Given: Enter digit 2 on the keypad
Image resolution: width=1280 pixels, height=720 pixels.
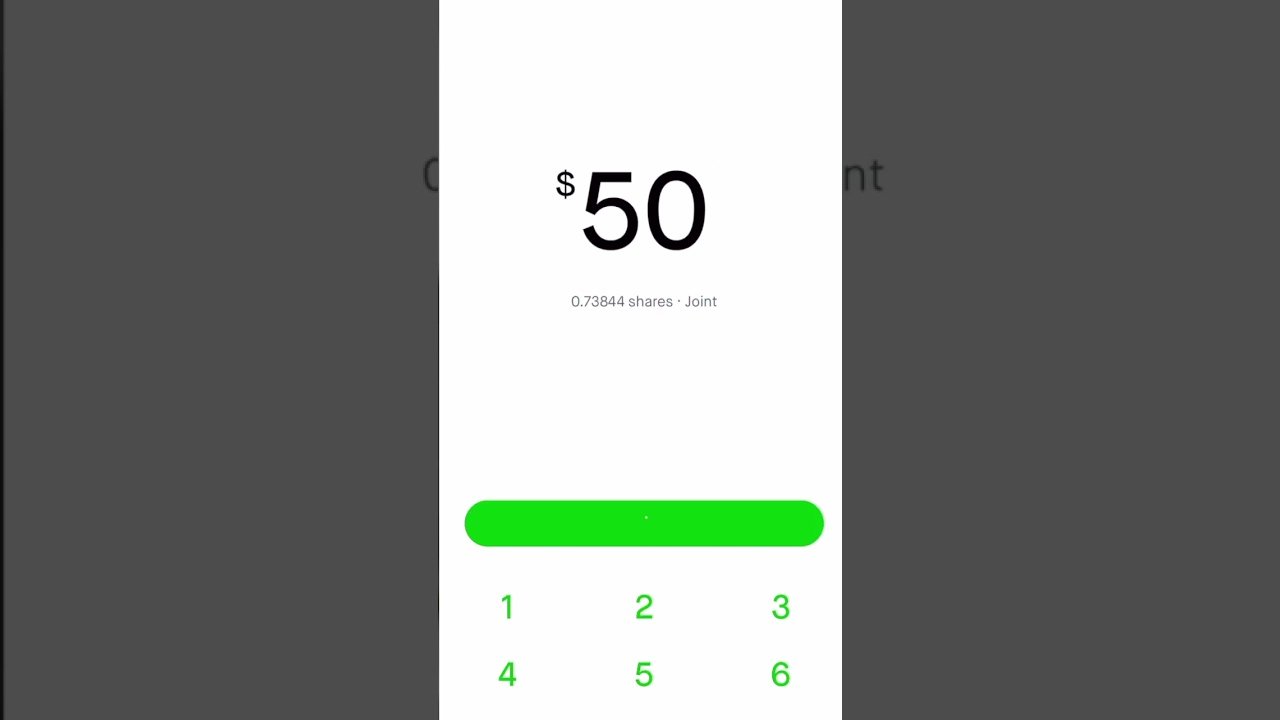Looking at the screenshot, I should (644, 607).
